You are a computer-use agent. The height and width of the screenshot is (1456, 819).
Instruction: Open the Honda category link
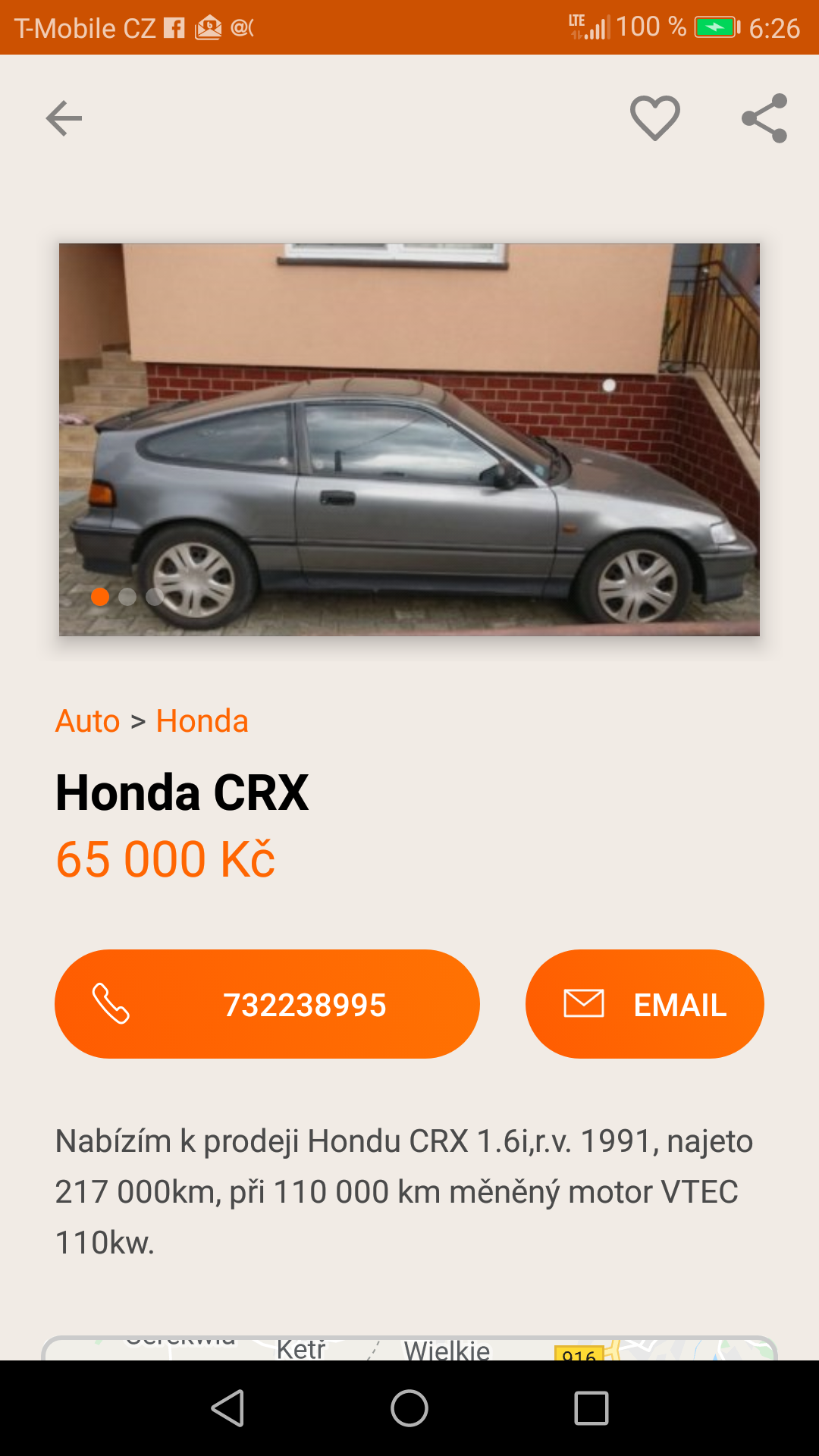coord(202,721)
